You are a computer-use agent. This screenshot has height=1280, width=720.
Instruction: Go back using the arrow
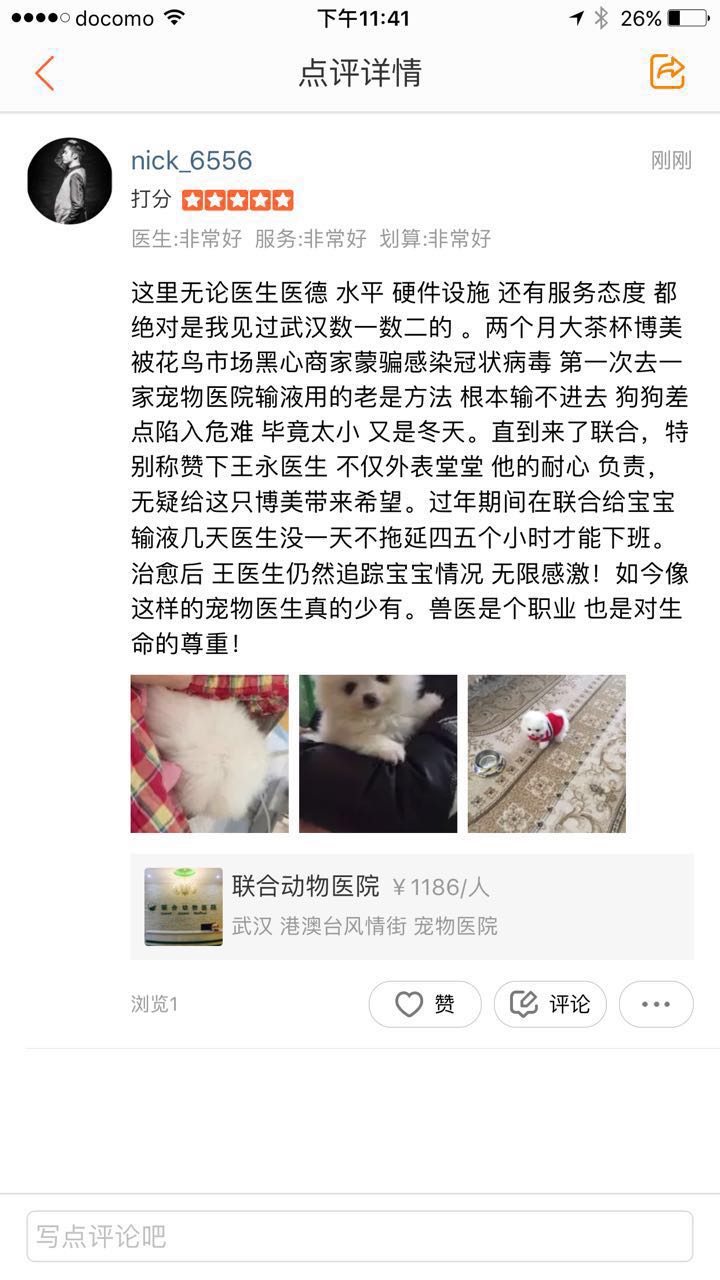44,73
